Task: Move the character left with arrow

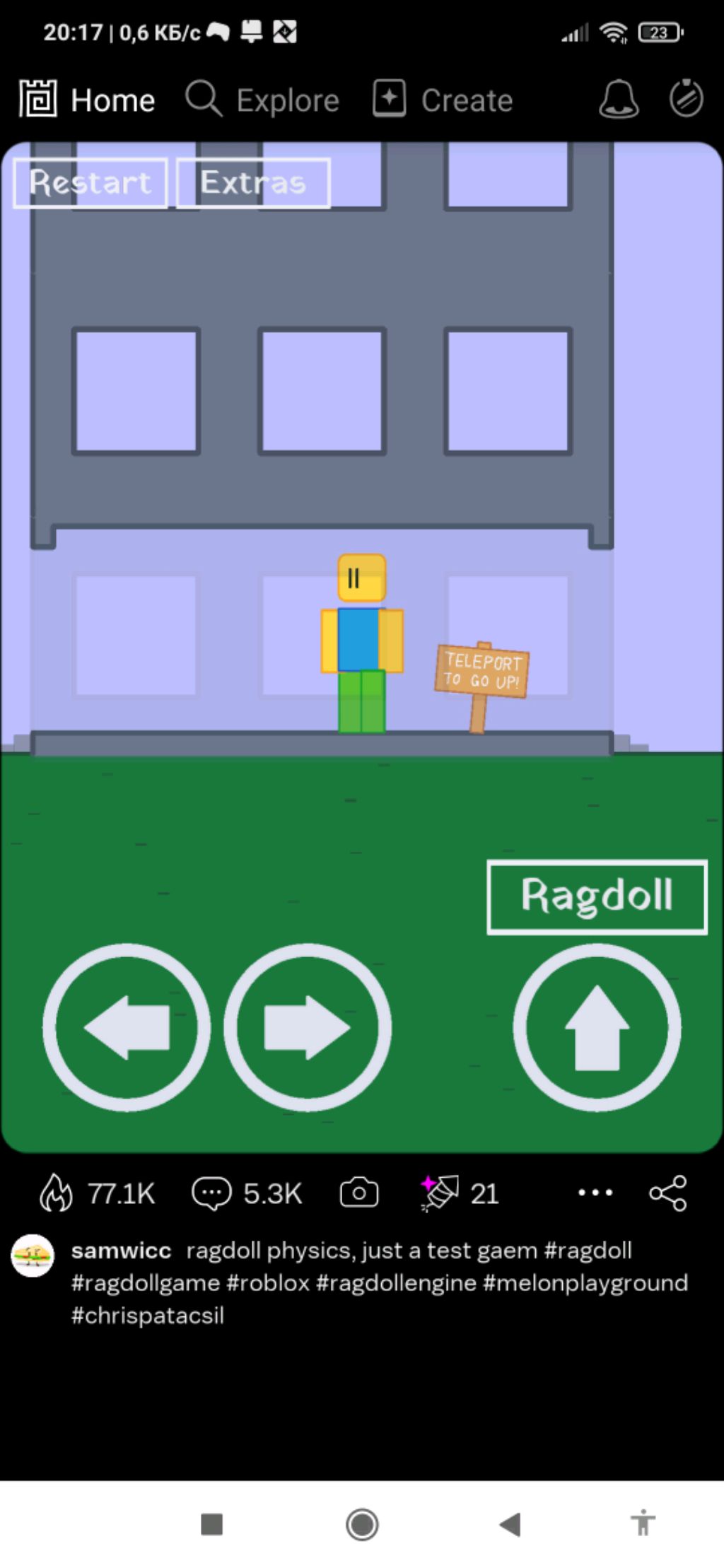Action: (127, 1027)
